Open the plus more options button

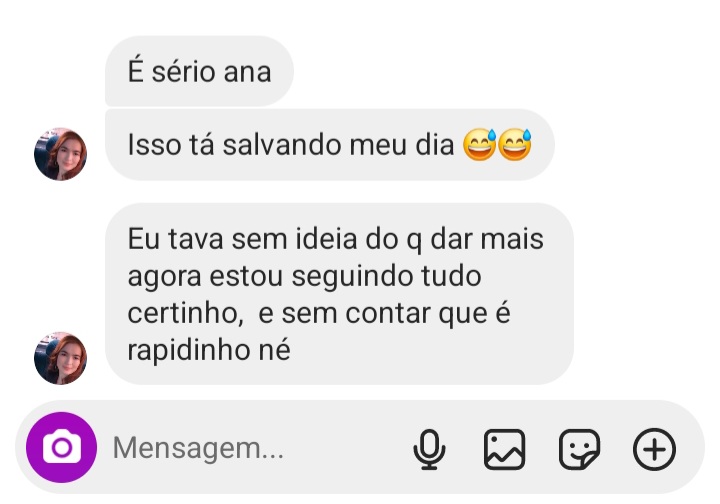[655, 449]
